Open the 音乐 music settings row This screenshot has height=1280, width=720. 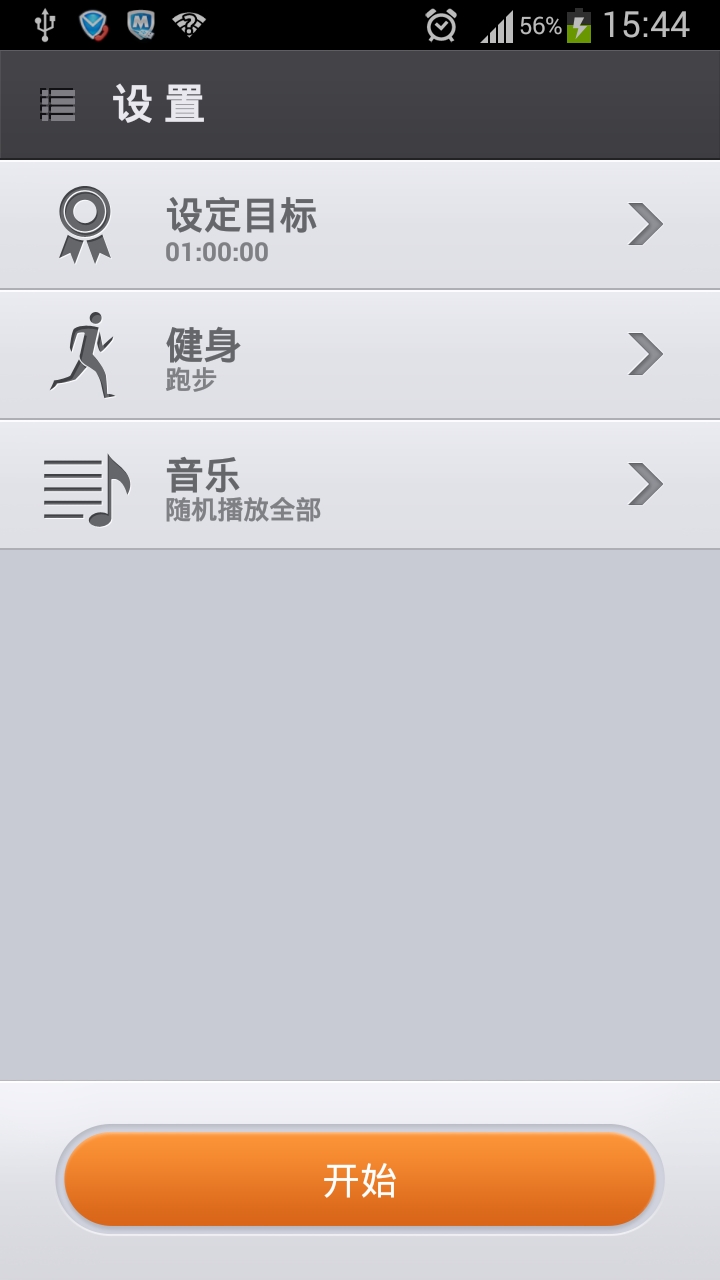coord(360,485)
